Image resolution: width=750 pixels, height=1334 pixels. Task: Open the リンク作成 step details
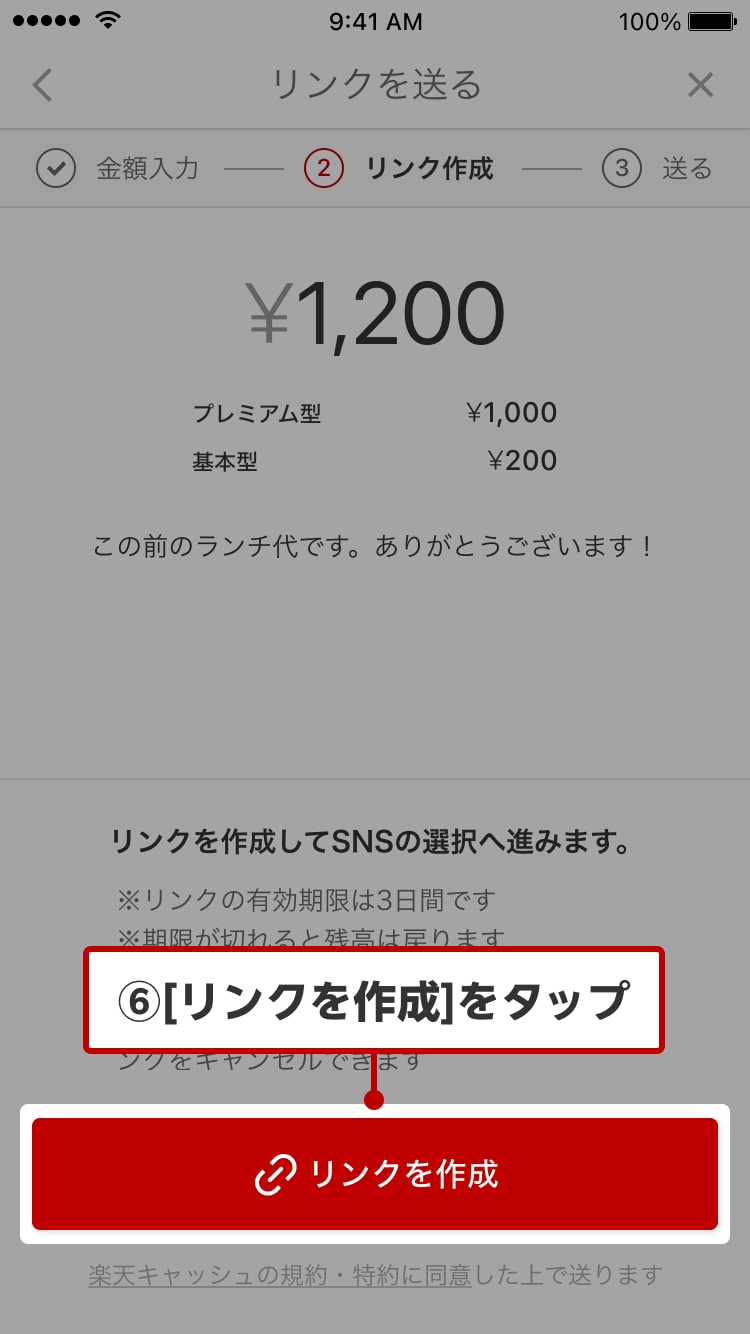[x=430, y=168]
